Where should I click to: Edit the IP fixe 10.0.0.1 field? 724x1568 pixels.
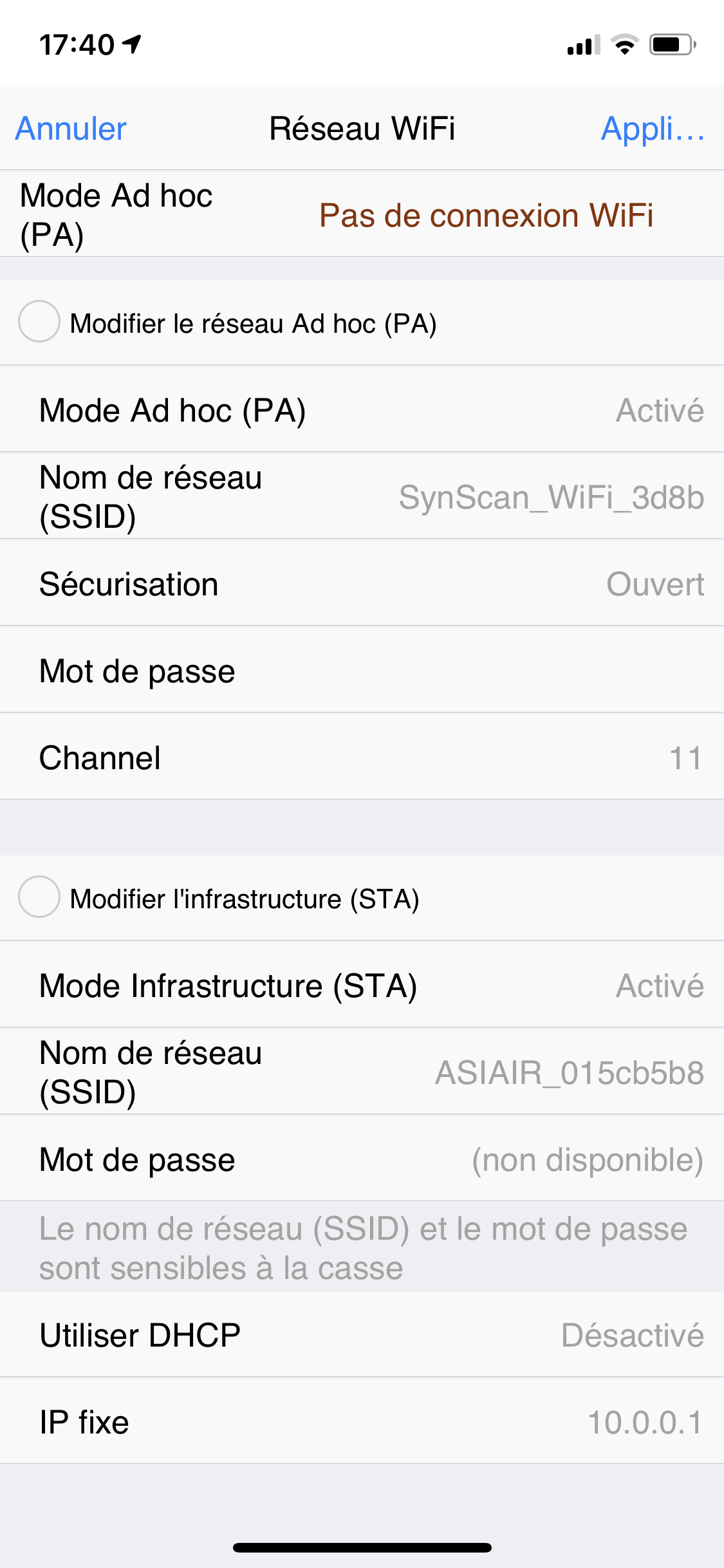(644, 1422)
